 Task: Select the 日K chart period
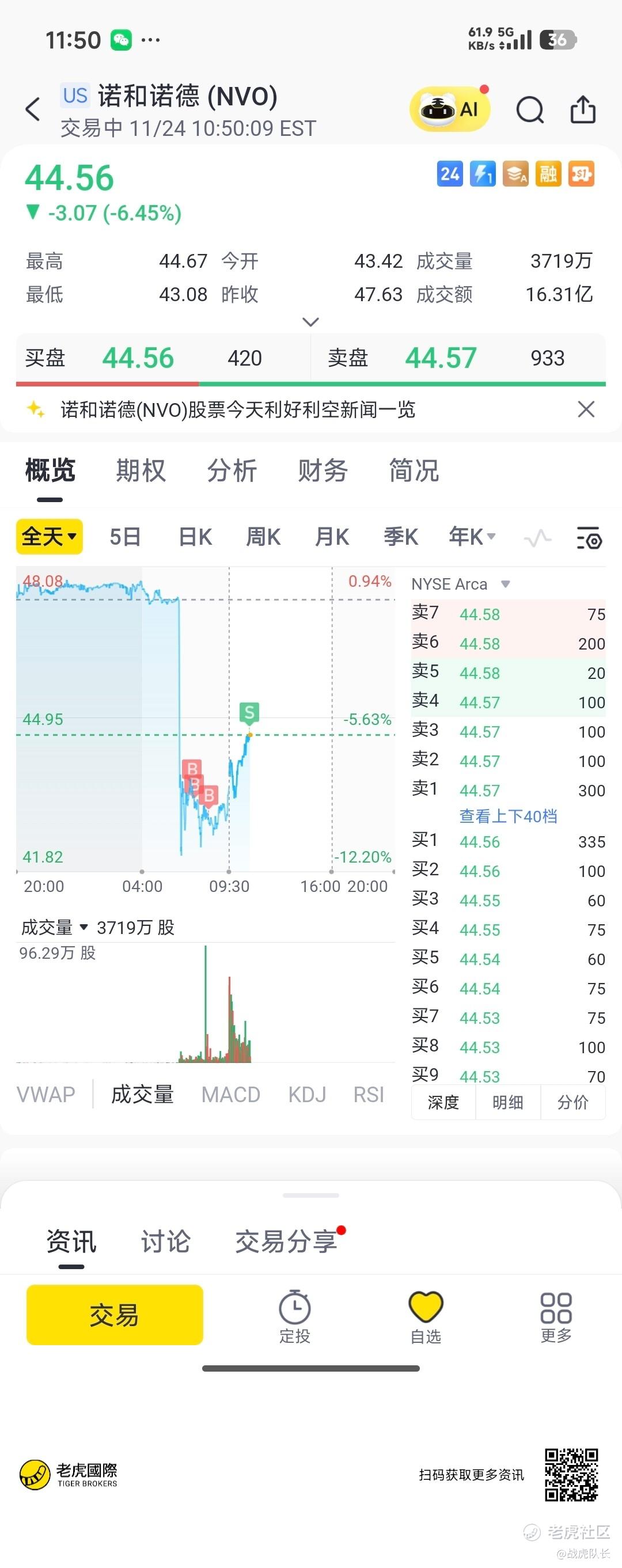point(195,537)
